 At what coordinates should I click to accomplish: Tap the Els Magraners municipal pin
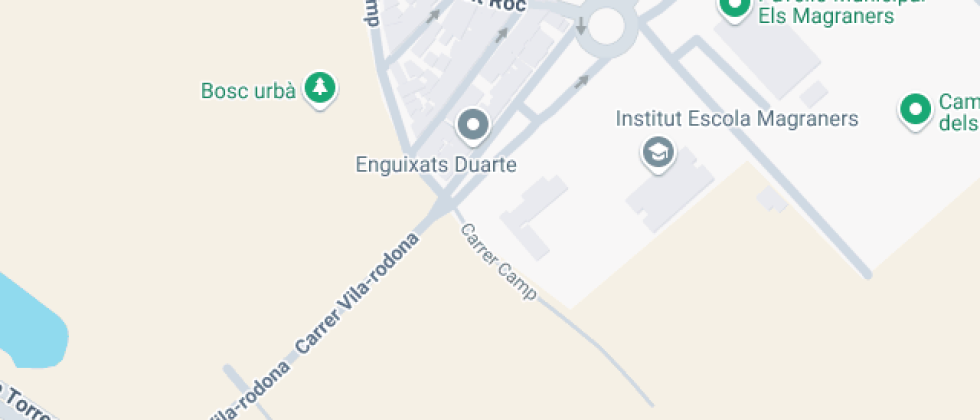(x=735, y=8)
